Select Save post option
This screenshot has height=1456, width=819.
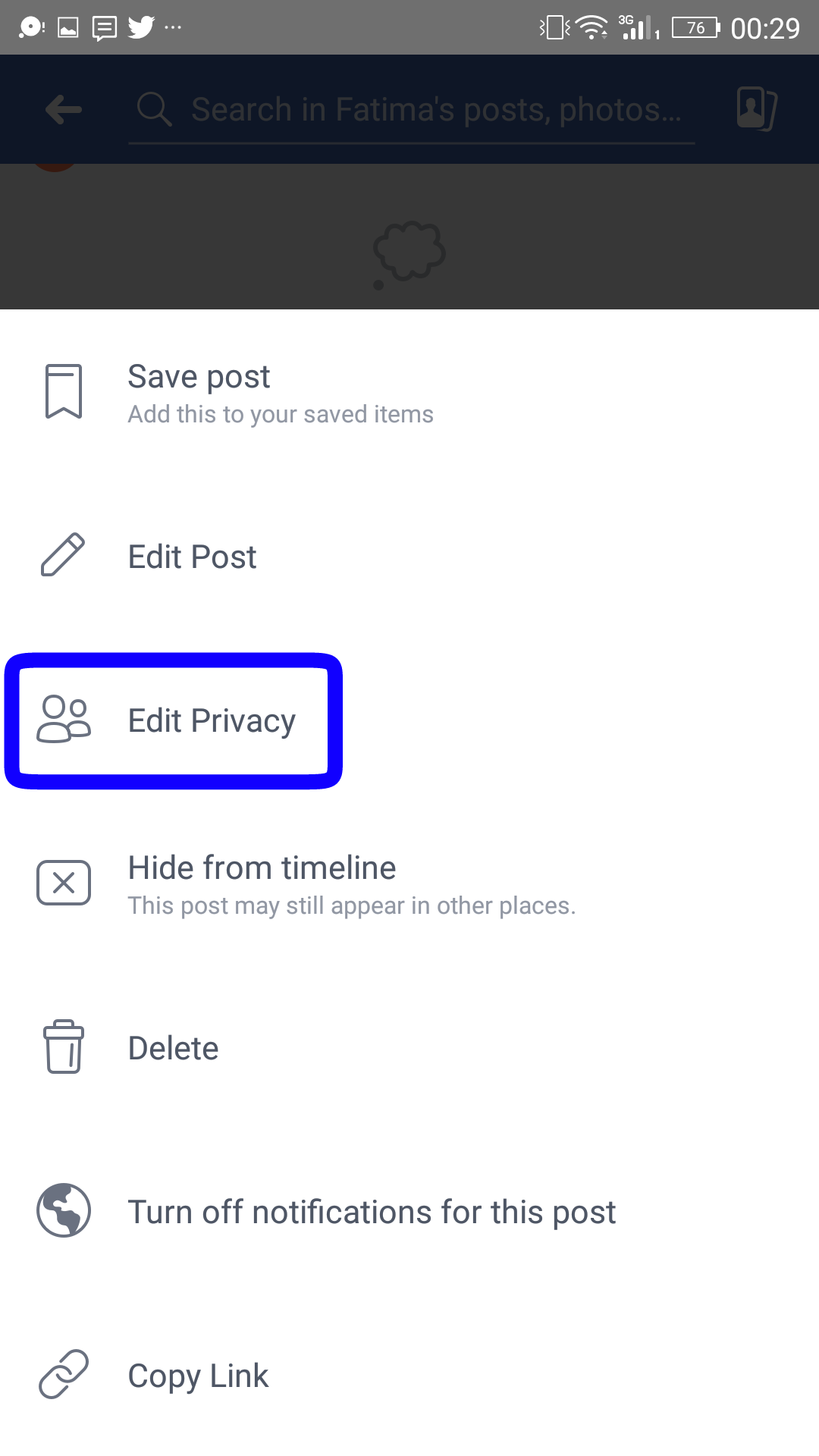pyautogui.click(x=409, y=392)
